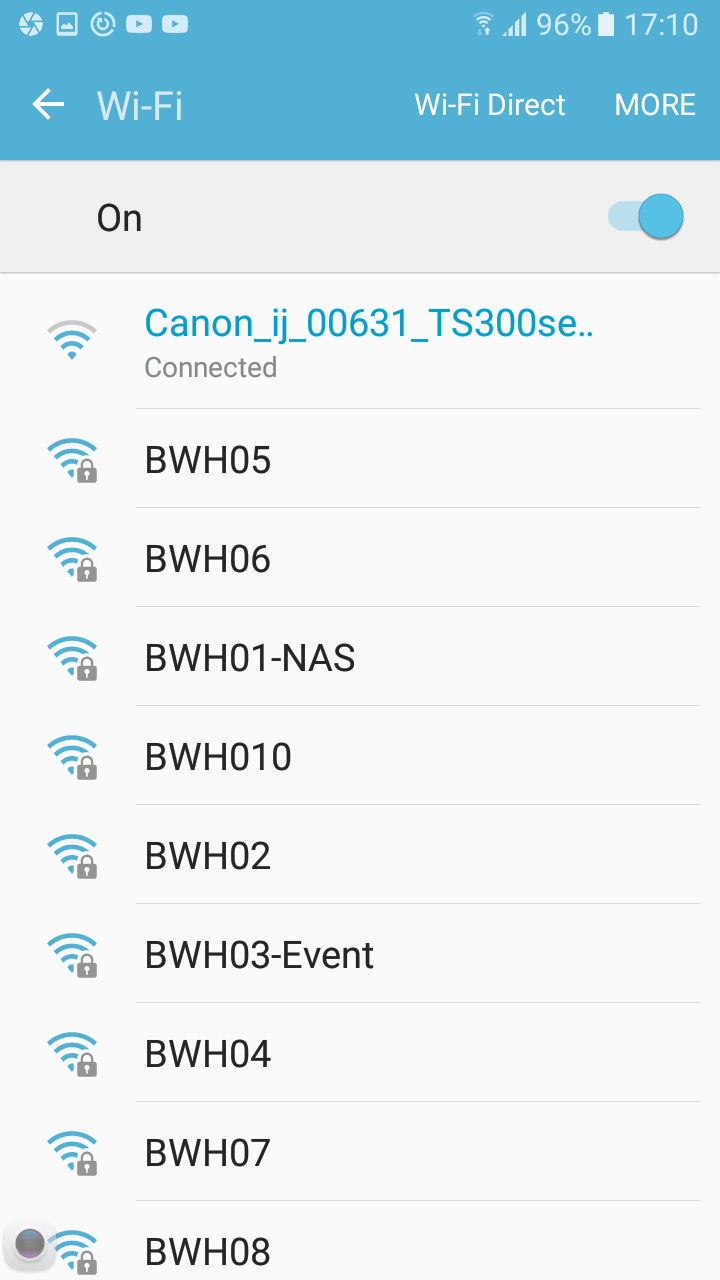Image resolution: width=720 pixels, height=1280 pixels.
Task: Connect to BWH06
Action: [360, 558]
